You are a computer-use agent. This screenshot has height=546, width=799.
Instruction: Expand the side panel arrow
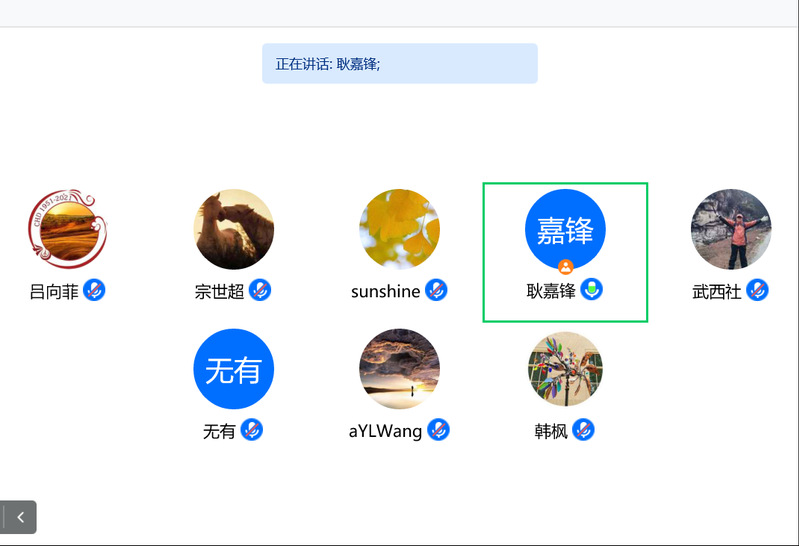click(x=20, y=517)
